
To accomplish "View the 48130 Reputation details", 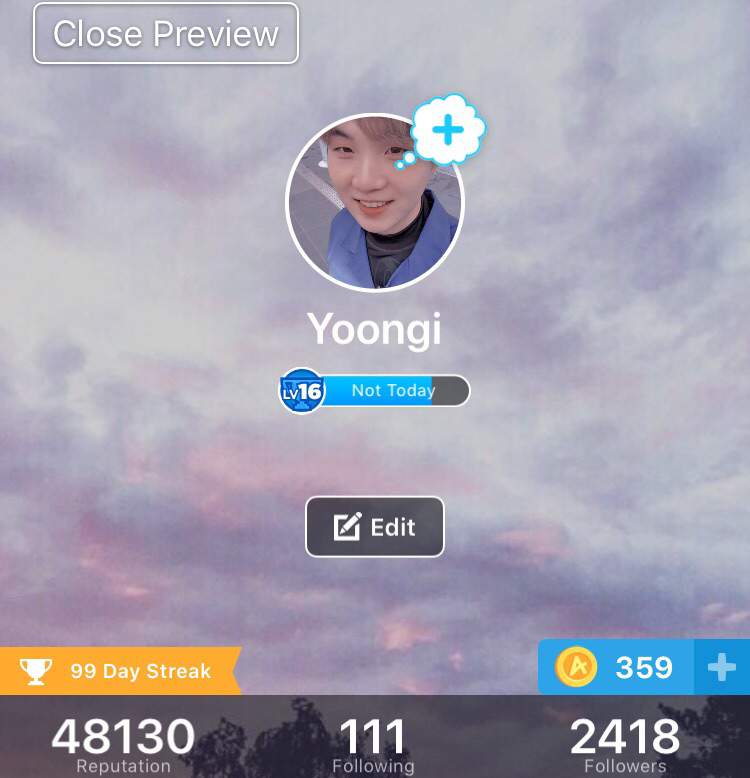I will 124,744.
